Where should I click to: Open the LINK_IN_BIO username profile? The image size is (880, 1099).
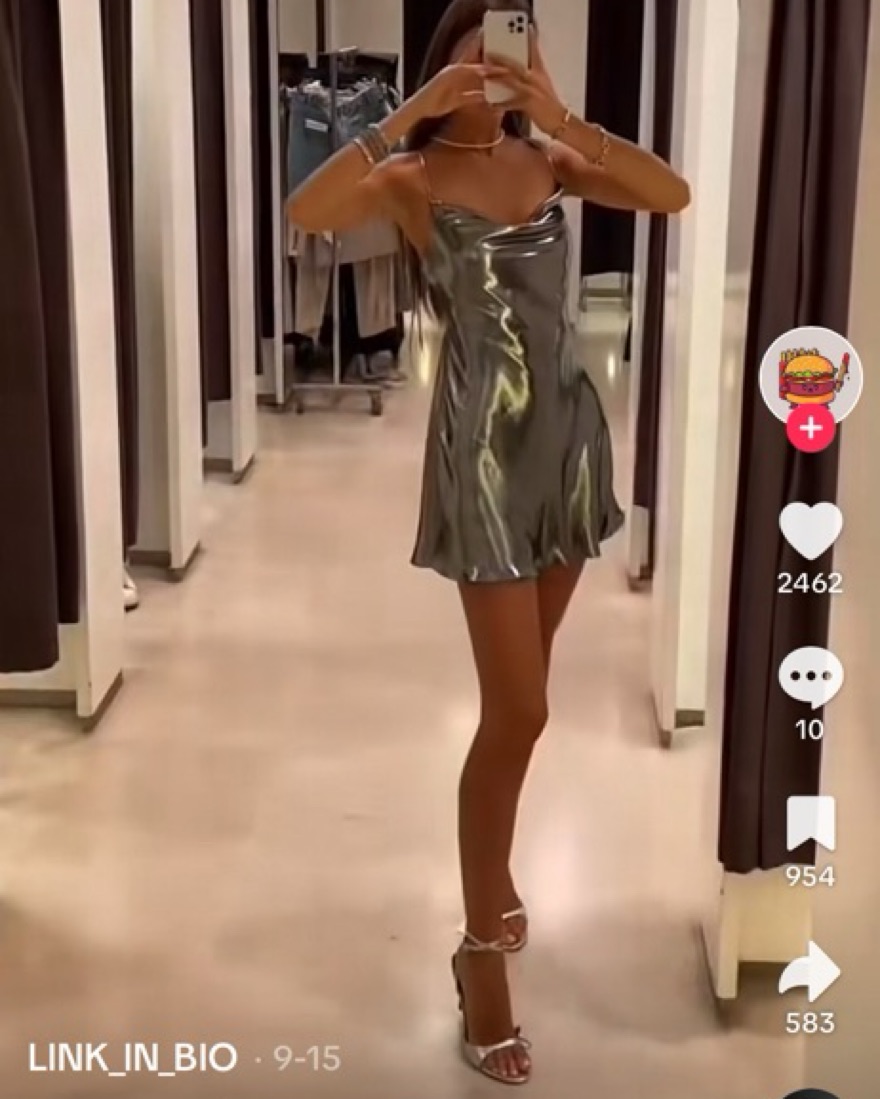point(133,1057)
